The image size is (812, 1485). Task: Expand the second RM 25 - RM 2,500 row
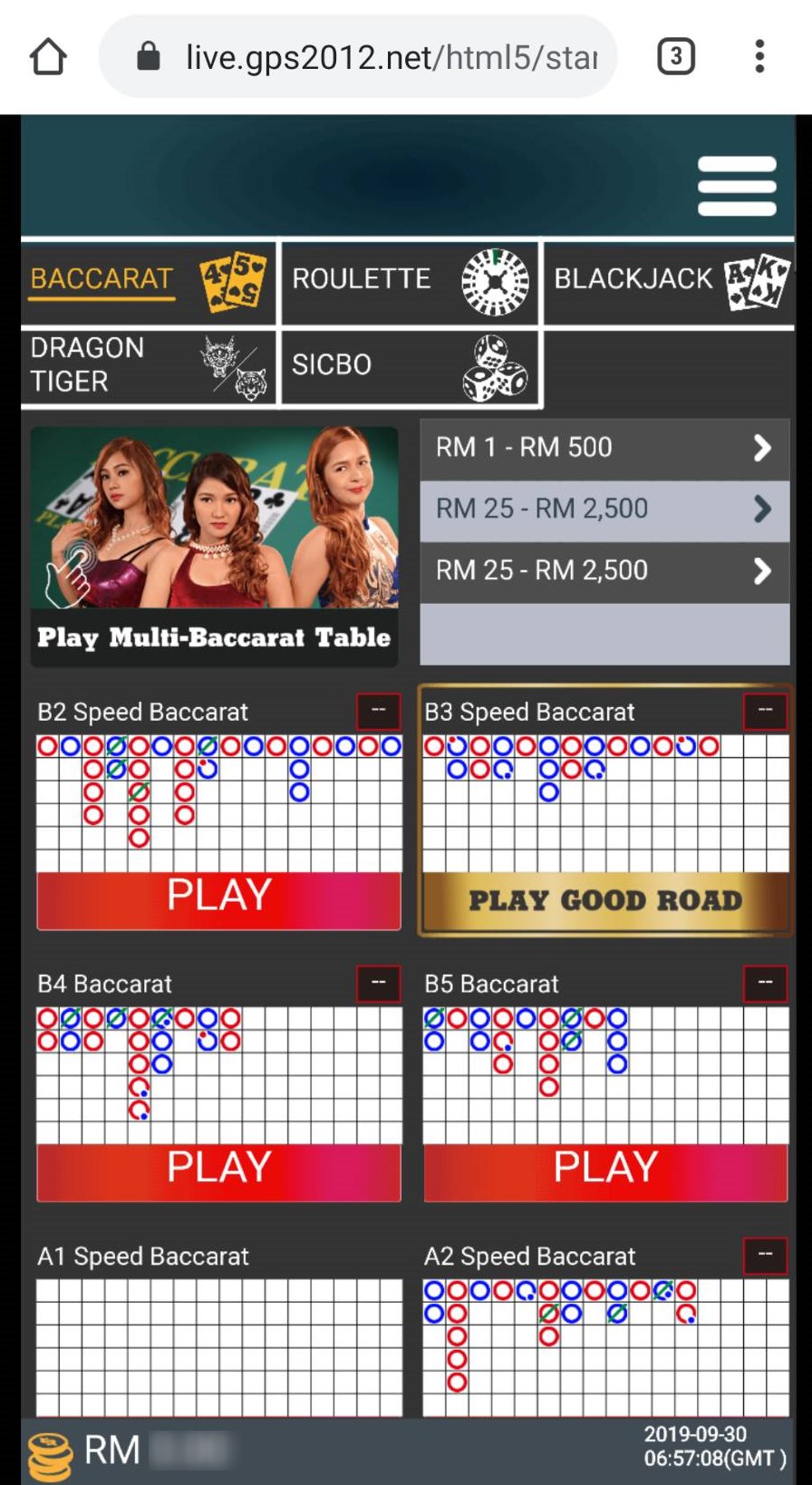click(x=604, y=570)
